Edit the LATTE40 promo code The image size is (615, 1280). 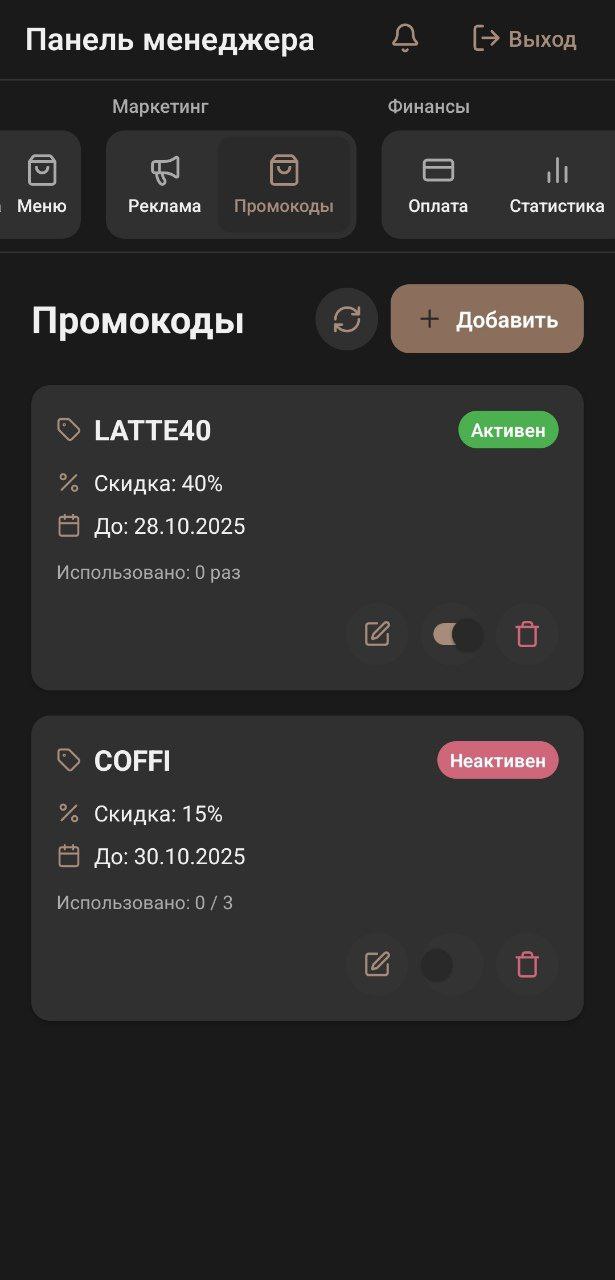[x=377, y=634]
